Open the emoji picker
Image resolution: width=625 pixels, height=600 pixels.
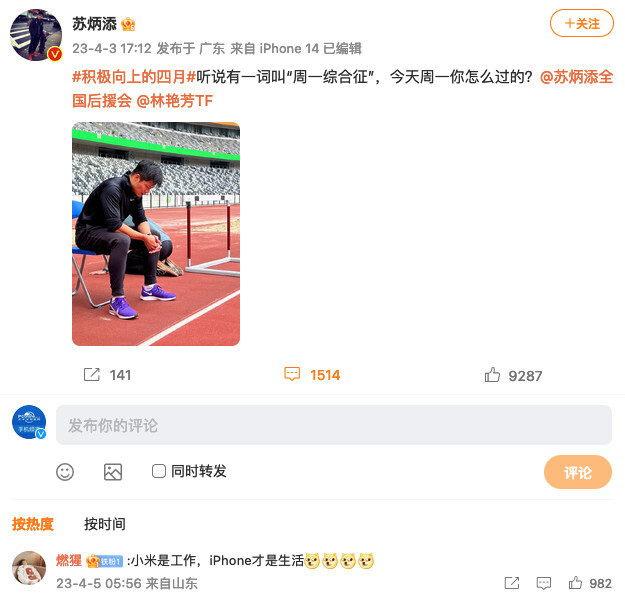[65, 472]
